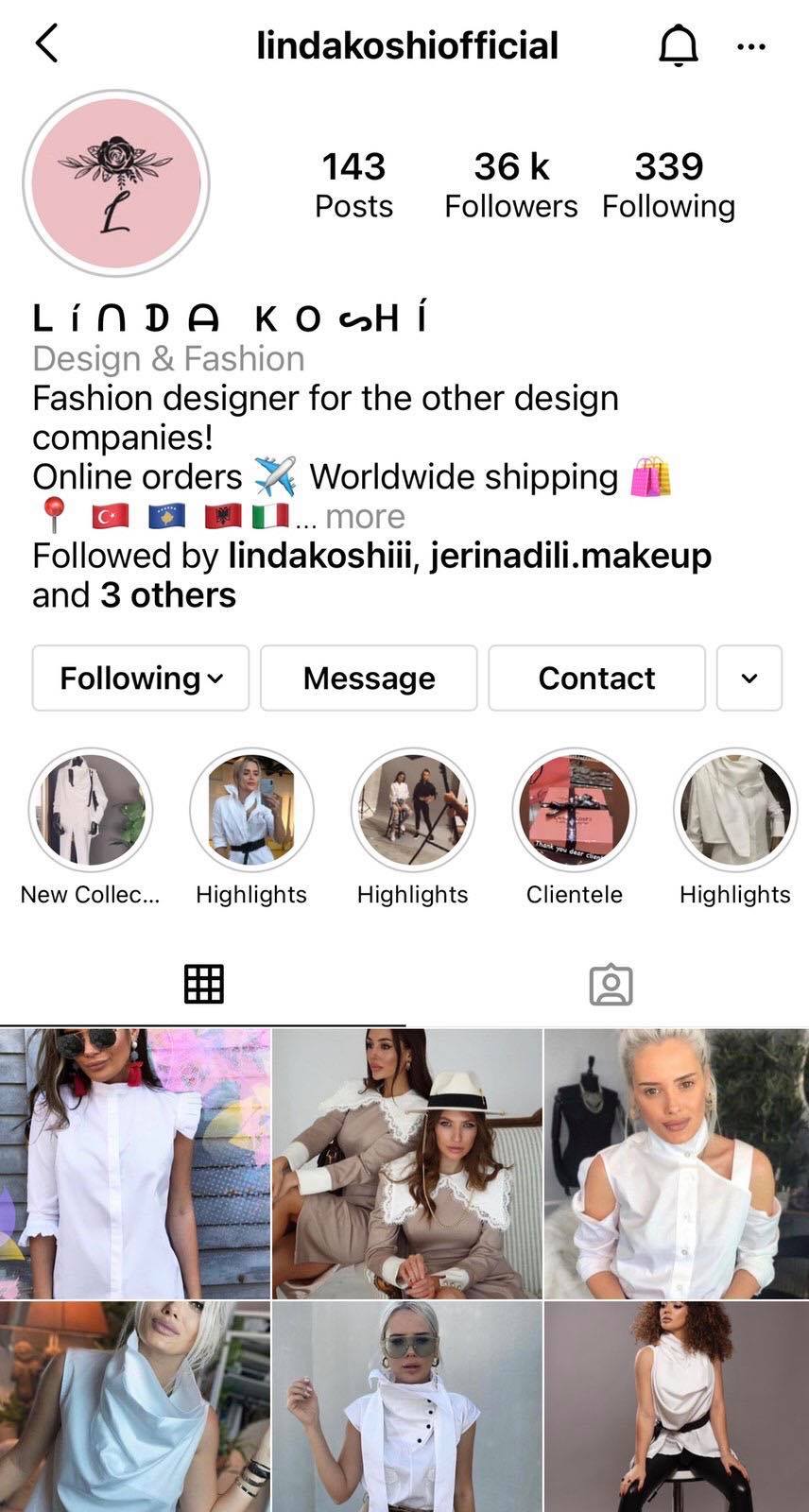This screenshot has height=1512, width=809.
Task: Open the post of curly-haired woman on stool
Action: [x=677, y=1408]
